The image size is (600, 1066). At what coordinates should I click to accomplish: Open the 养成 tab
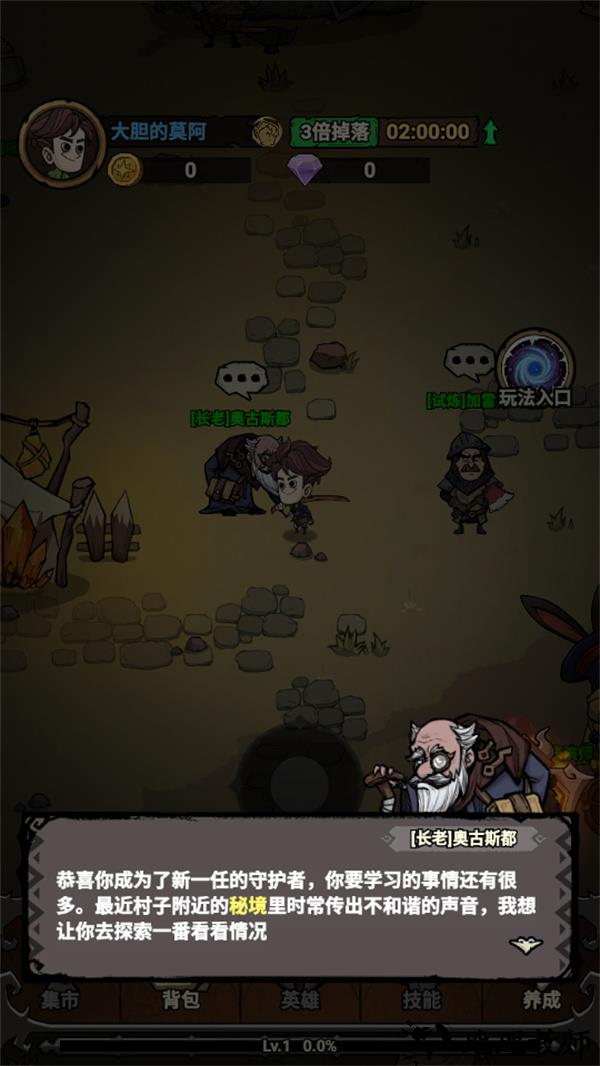541,998
